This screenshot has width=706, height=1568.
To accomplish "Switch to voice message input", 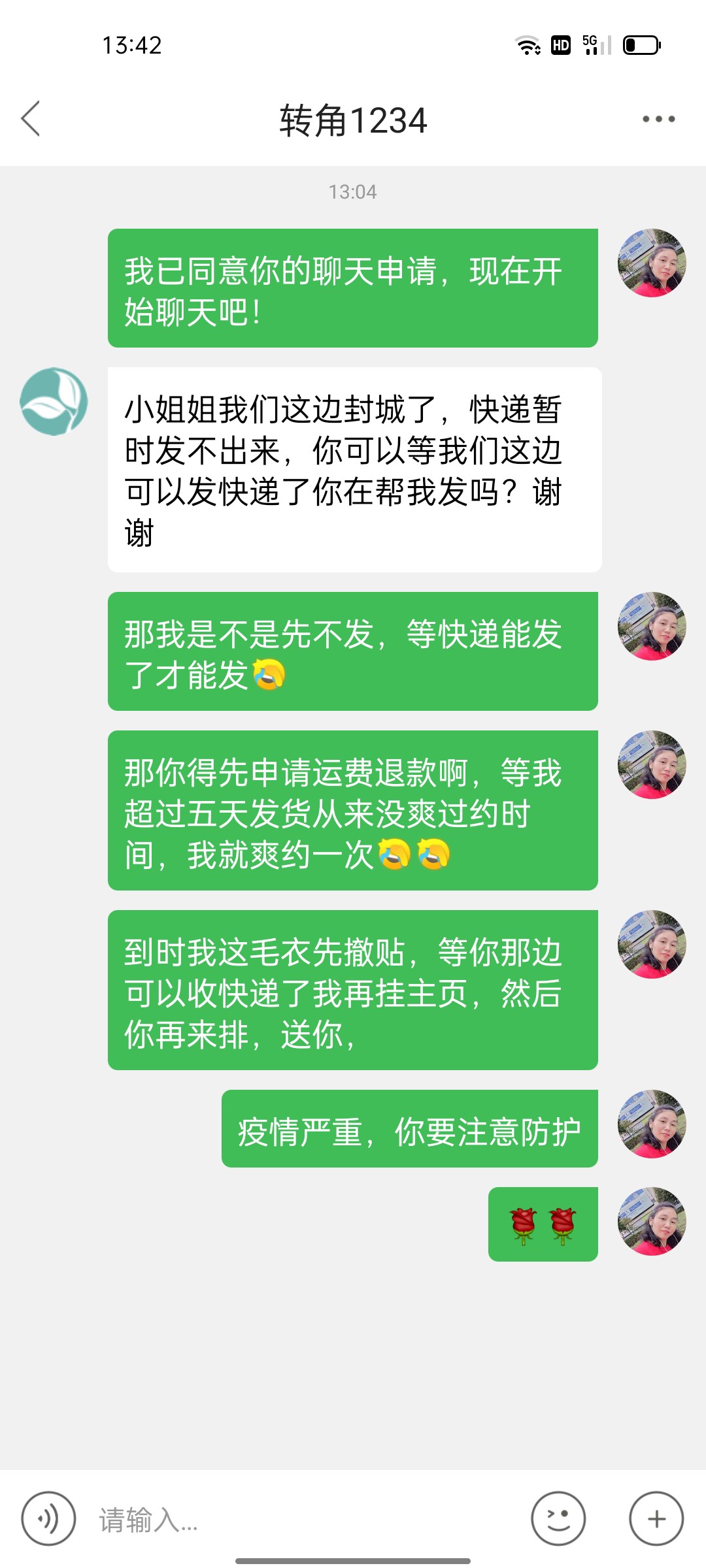I will (48, 1519).
